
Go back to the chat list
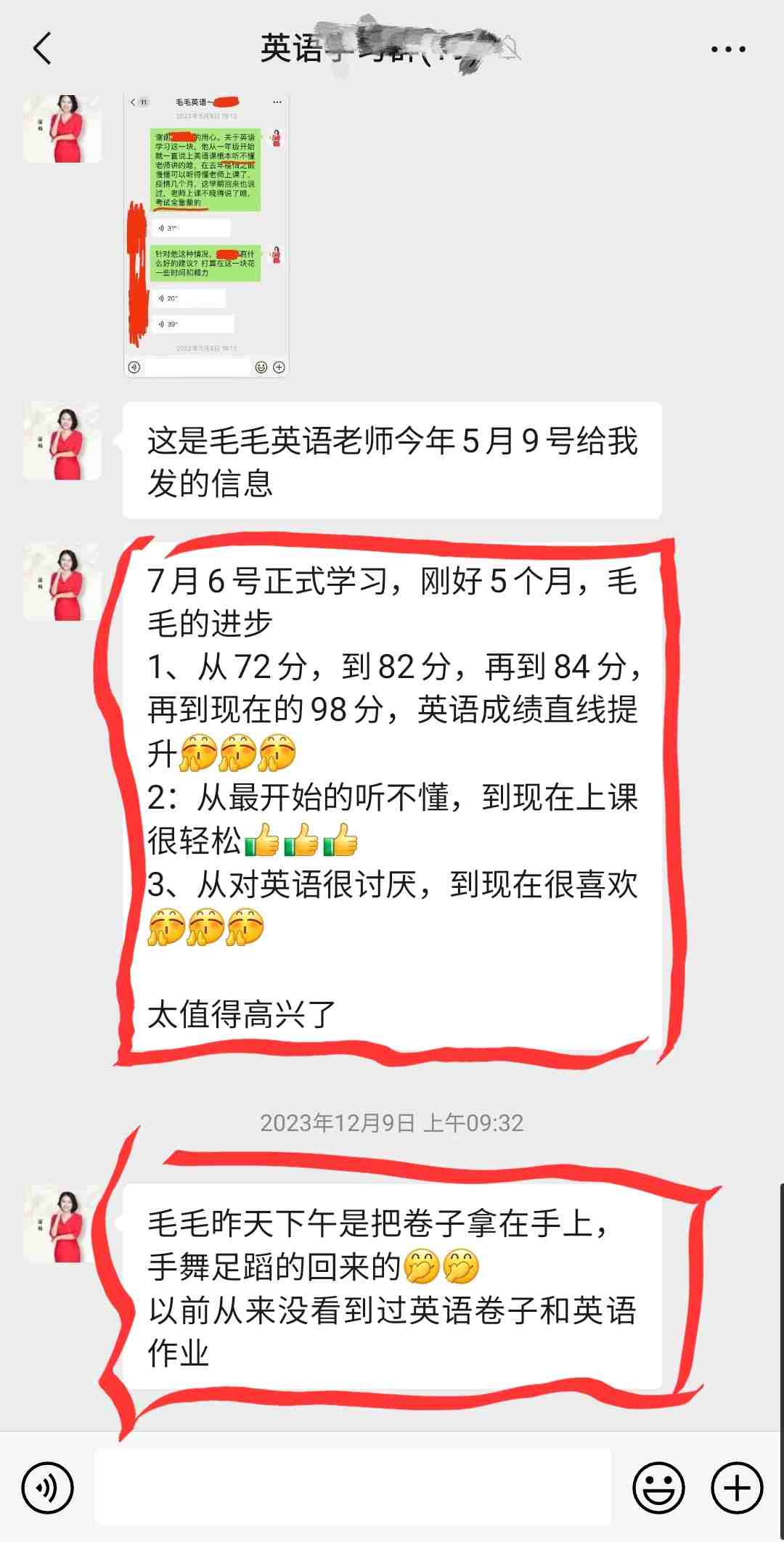(x=43, y=49)
